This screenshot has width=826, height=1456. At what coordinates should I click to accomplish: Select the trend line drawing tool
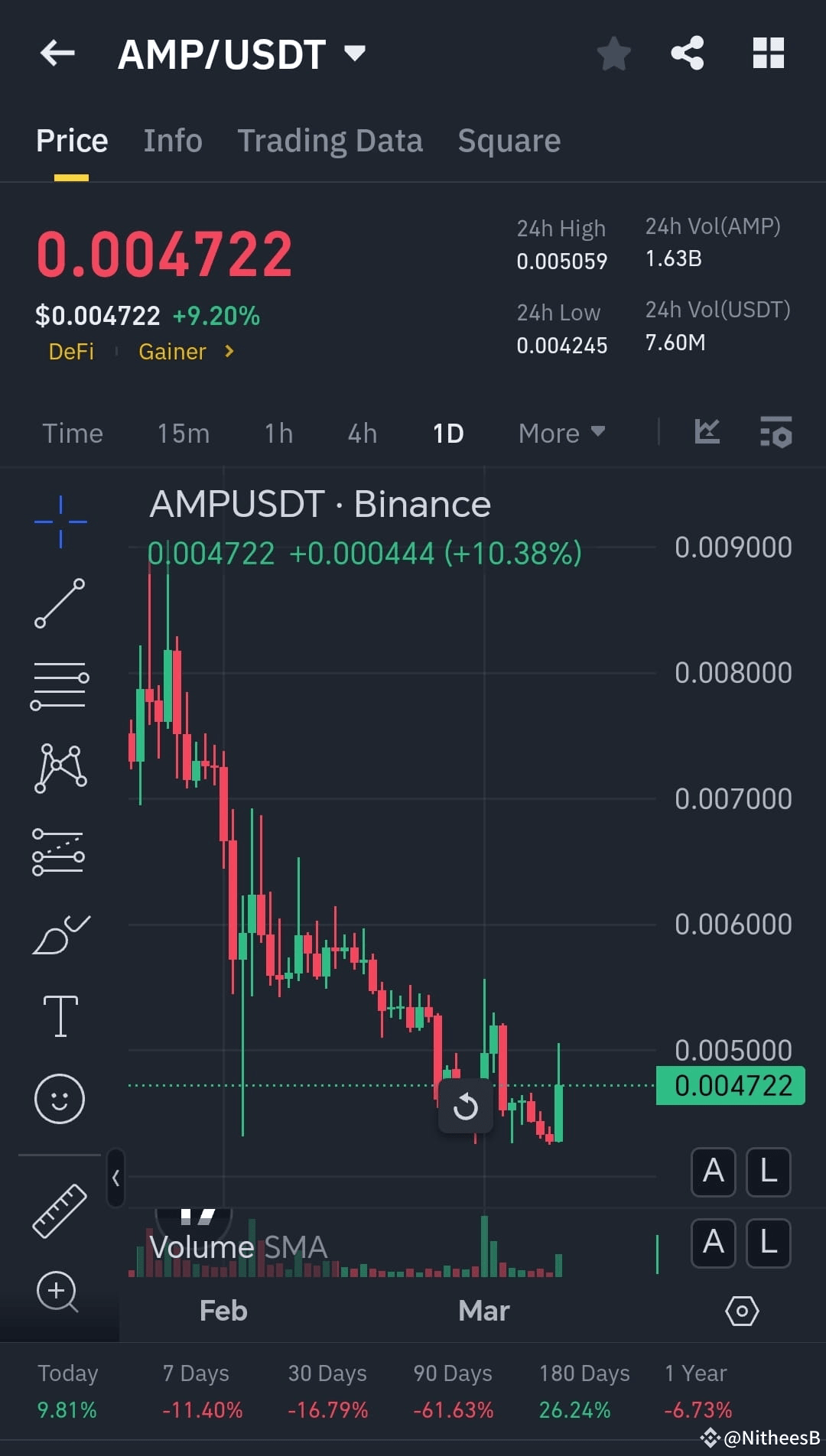point(60,604)
